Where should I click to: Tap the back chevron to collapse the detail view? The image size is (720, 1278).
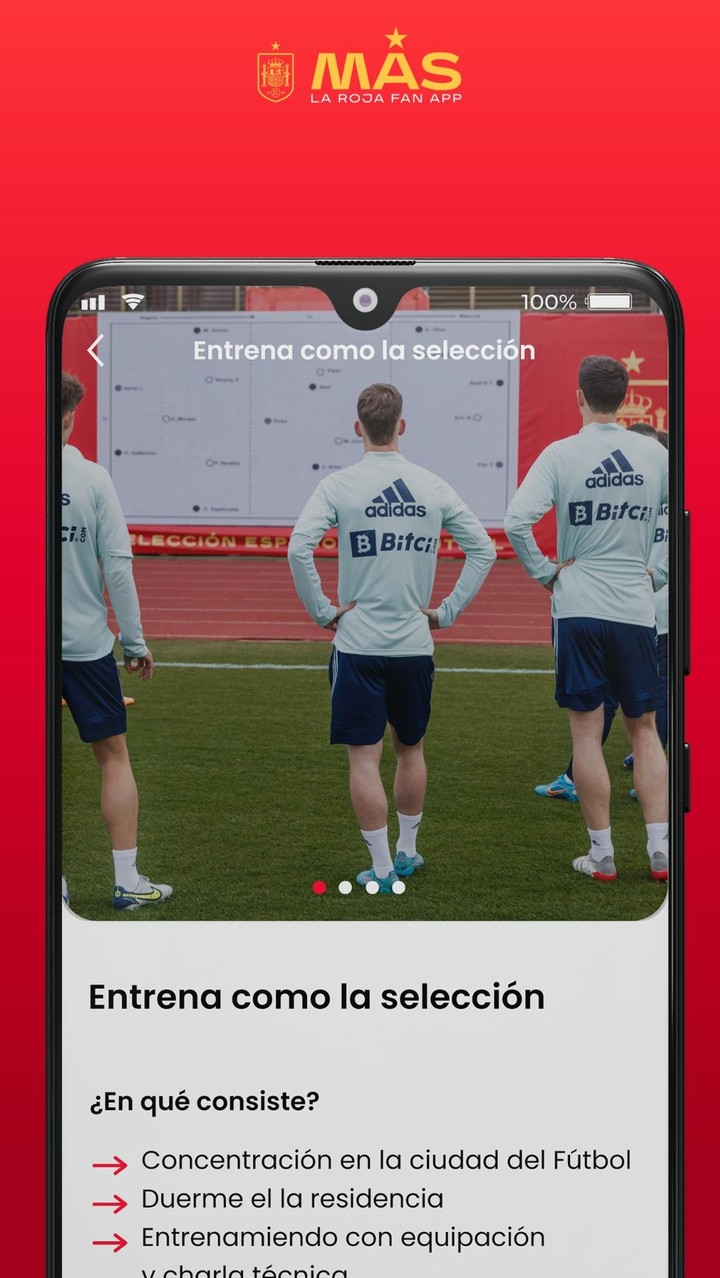95,350
